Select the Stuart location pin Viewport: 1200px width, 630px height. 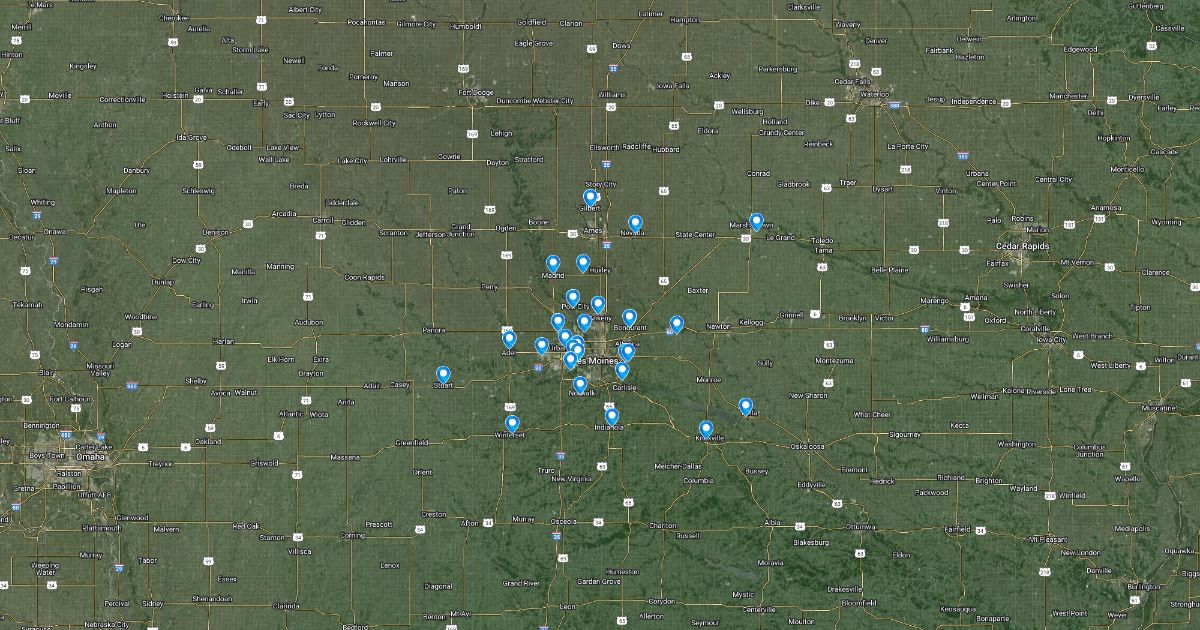pos(443,376)
